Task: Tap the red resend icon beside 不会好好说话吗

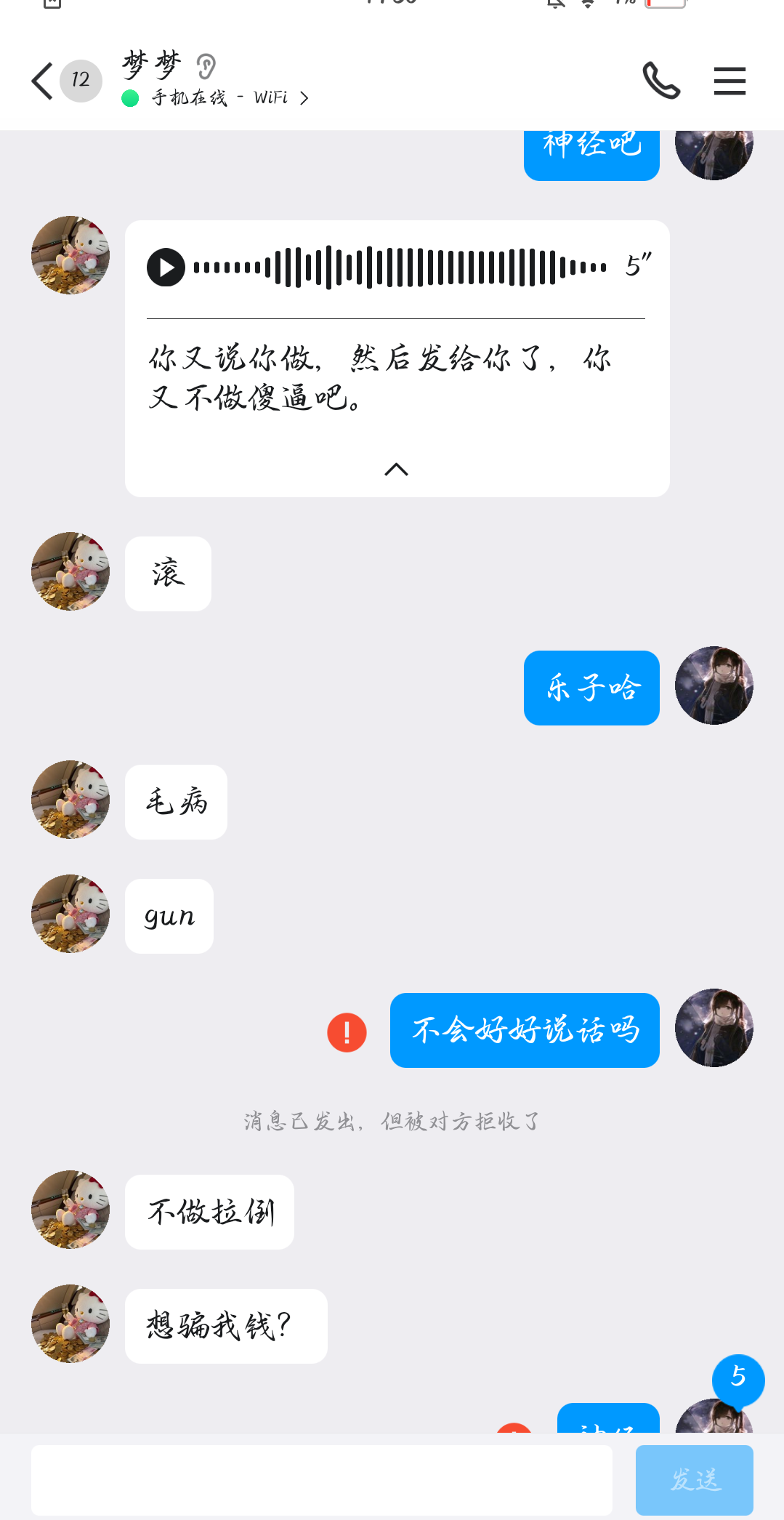Action: coord(347,1032)
